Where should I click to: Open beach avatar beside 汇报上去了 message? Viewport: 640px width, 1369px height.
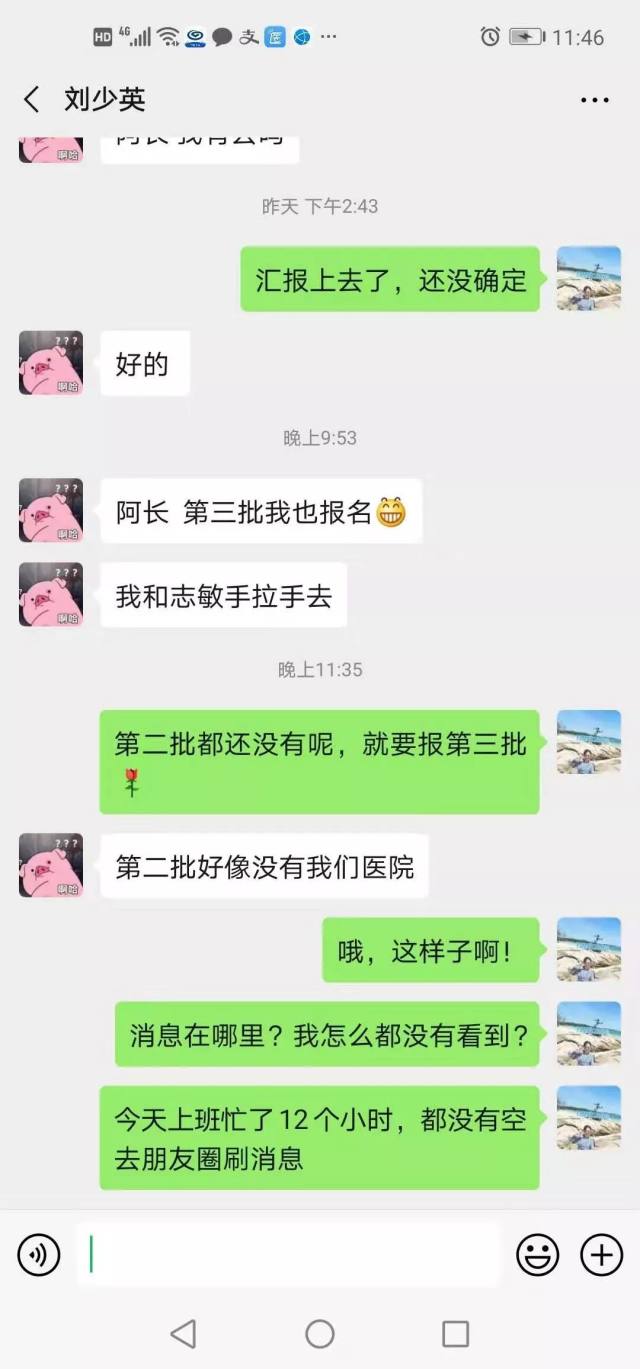click(x=588, y=279)
